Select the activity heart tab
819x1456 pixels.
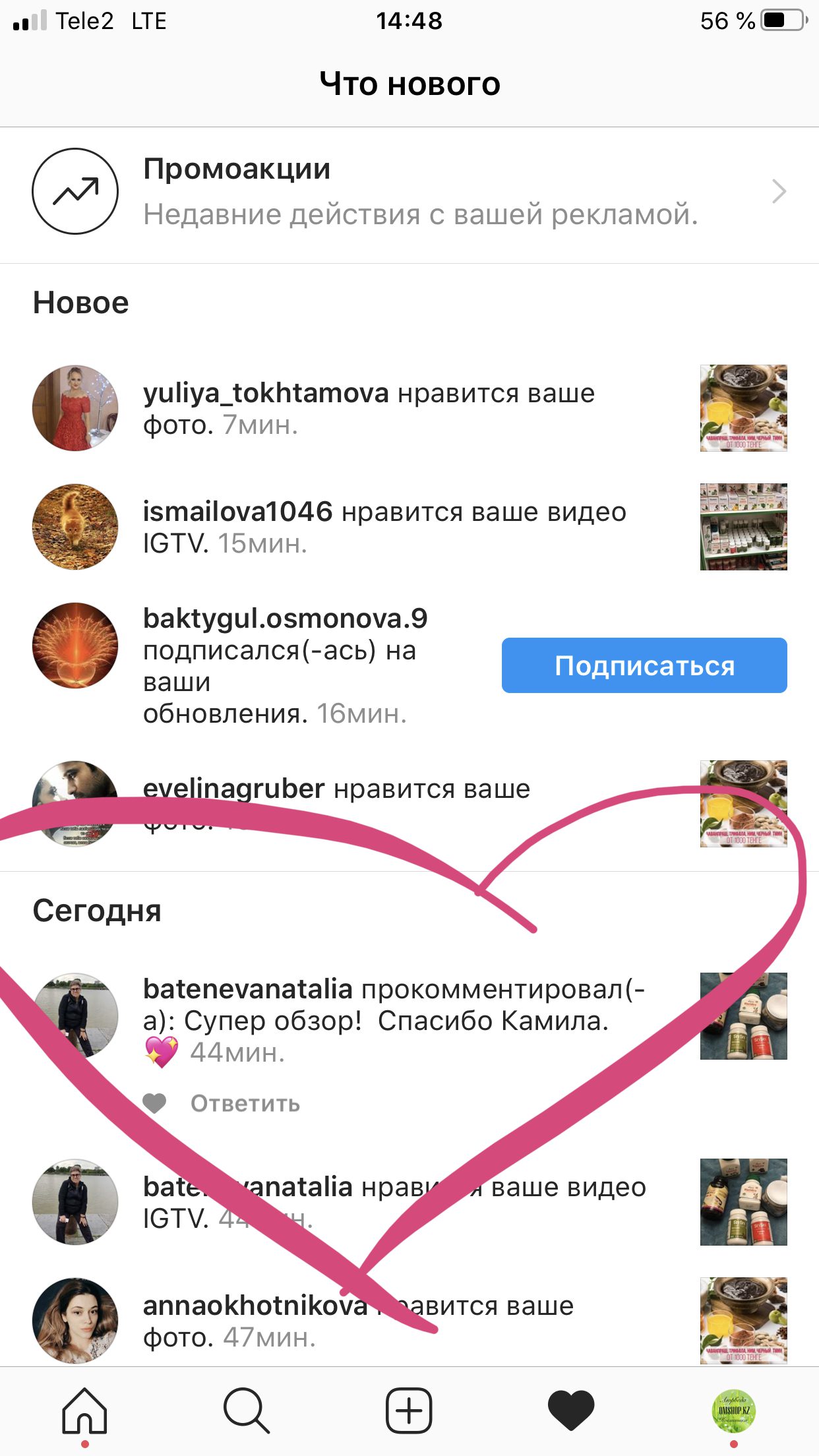[x=571, y=1411]
